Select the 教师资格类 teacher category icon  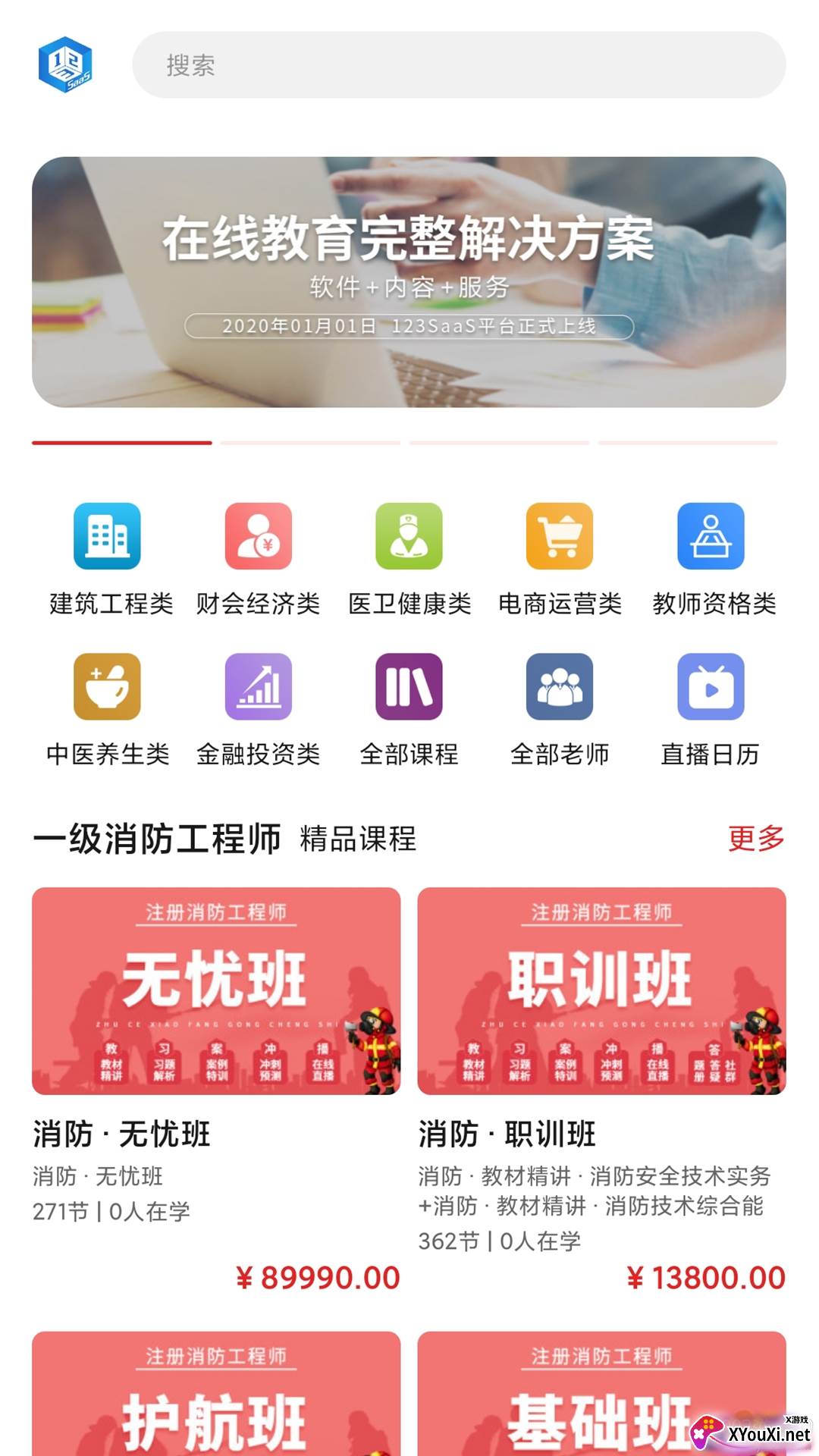[711, 538]
